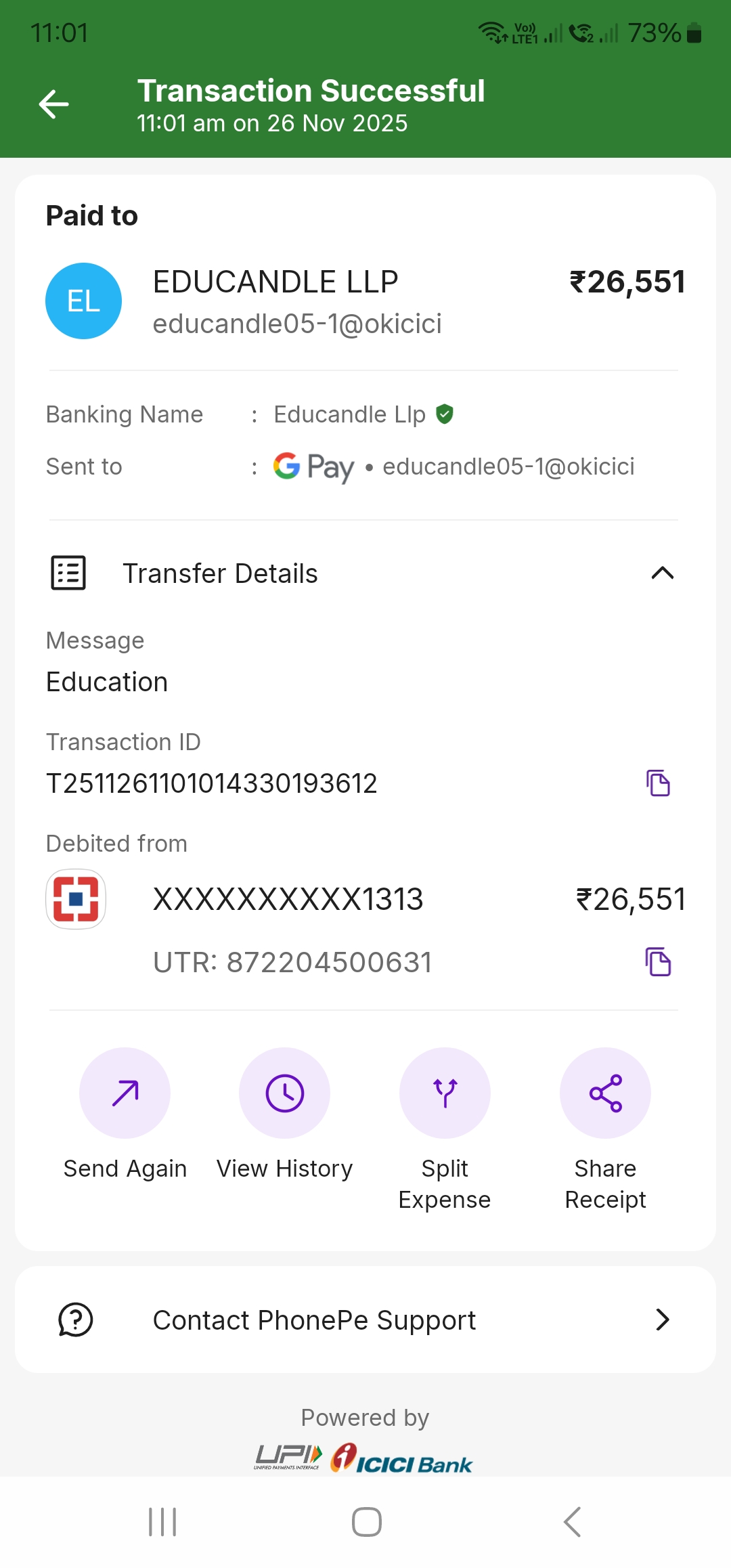This screenshot has height=1568, width=731.
Task: Tap the system home button
Action: (366, 1522)
